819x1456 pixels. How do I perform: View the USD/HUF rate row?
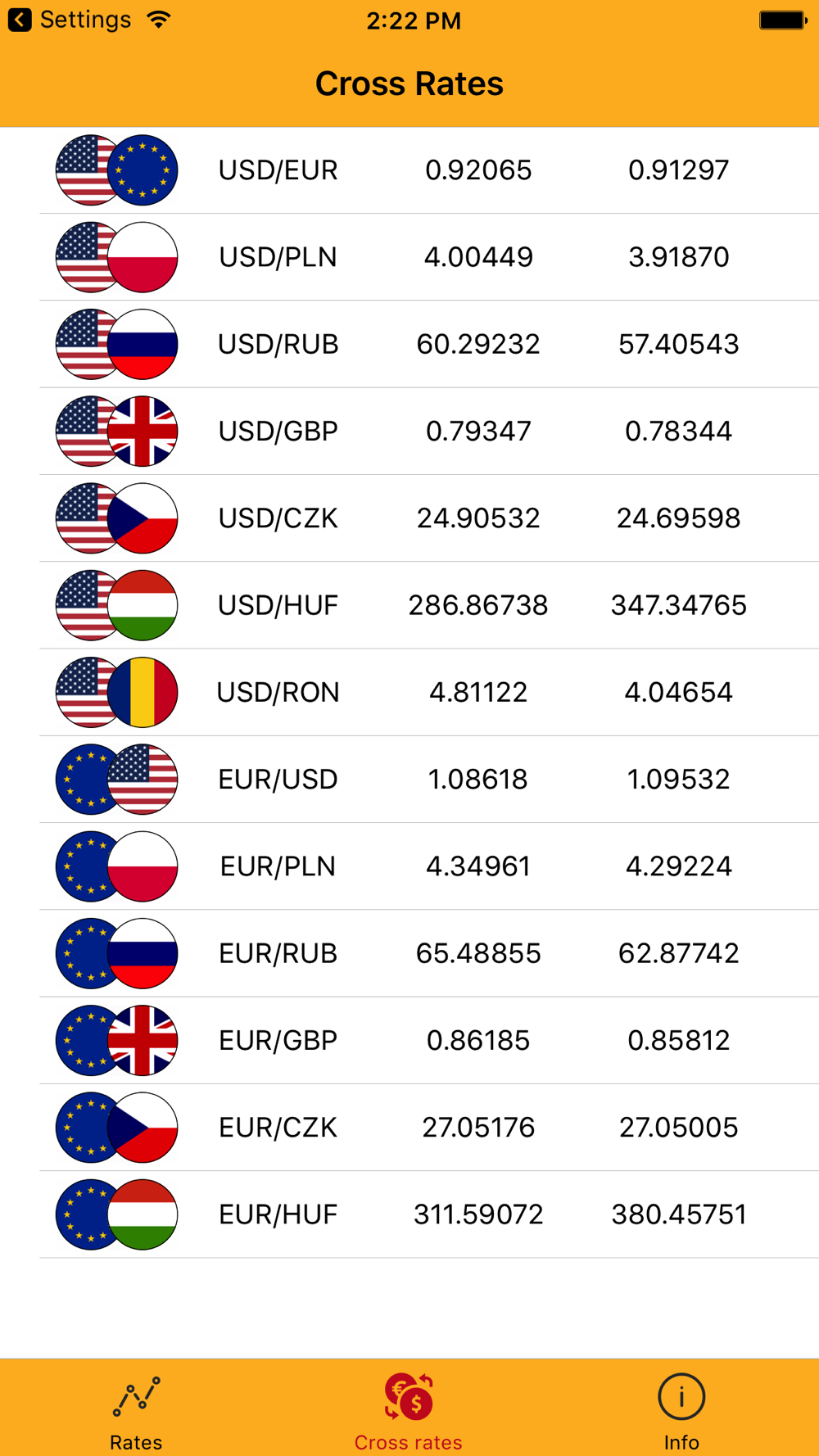409,605
